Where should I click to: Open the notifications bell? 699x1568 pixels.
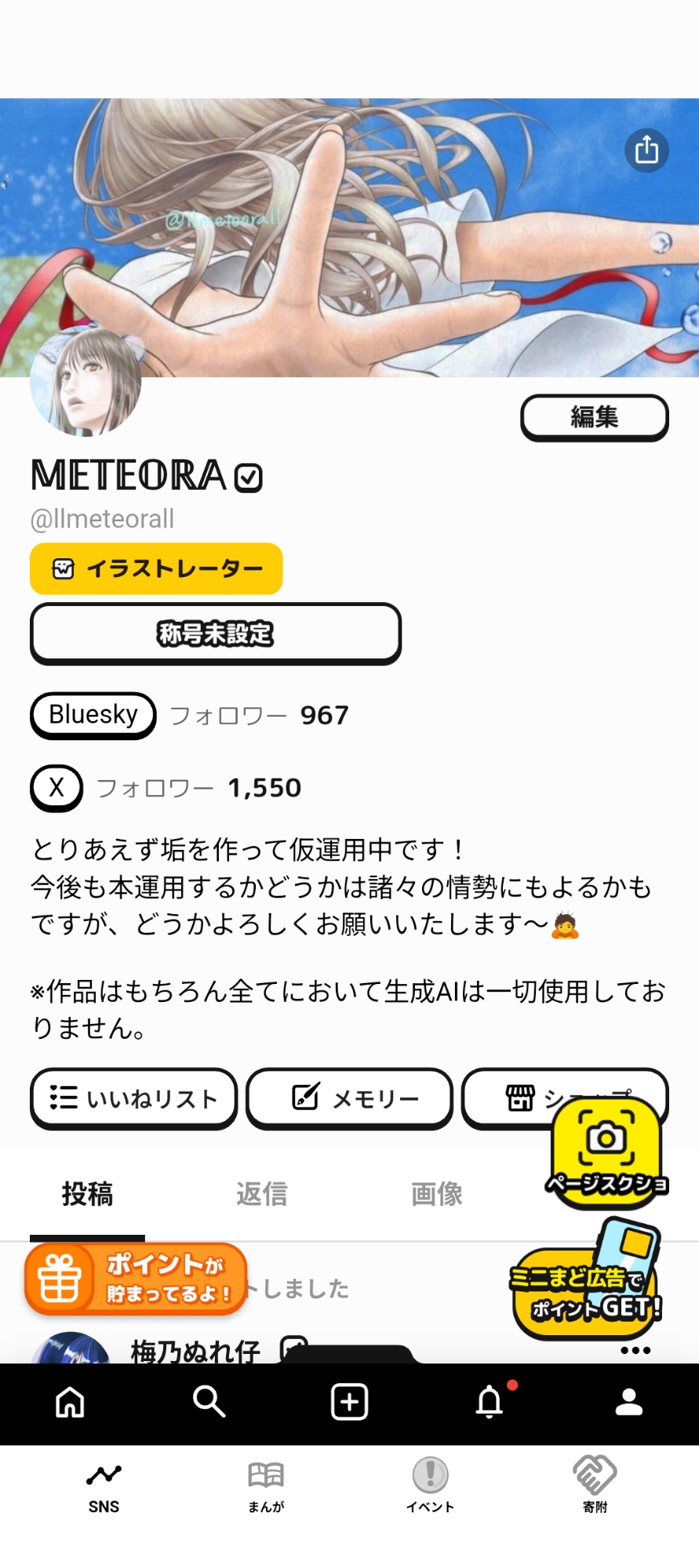[x=490, y=1403]
